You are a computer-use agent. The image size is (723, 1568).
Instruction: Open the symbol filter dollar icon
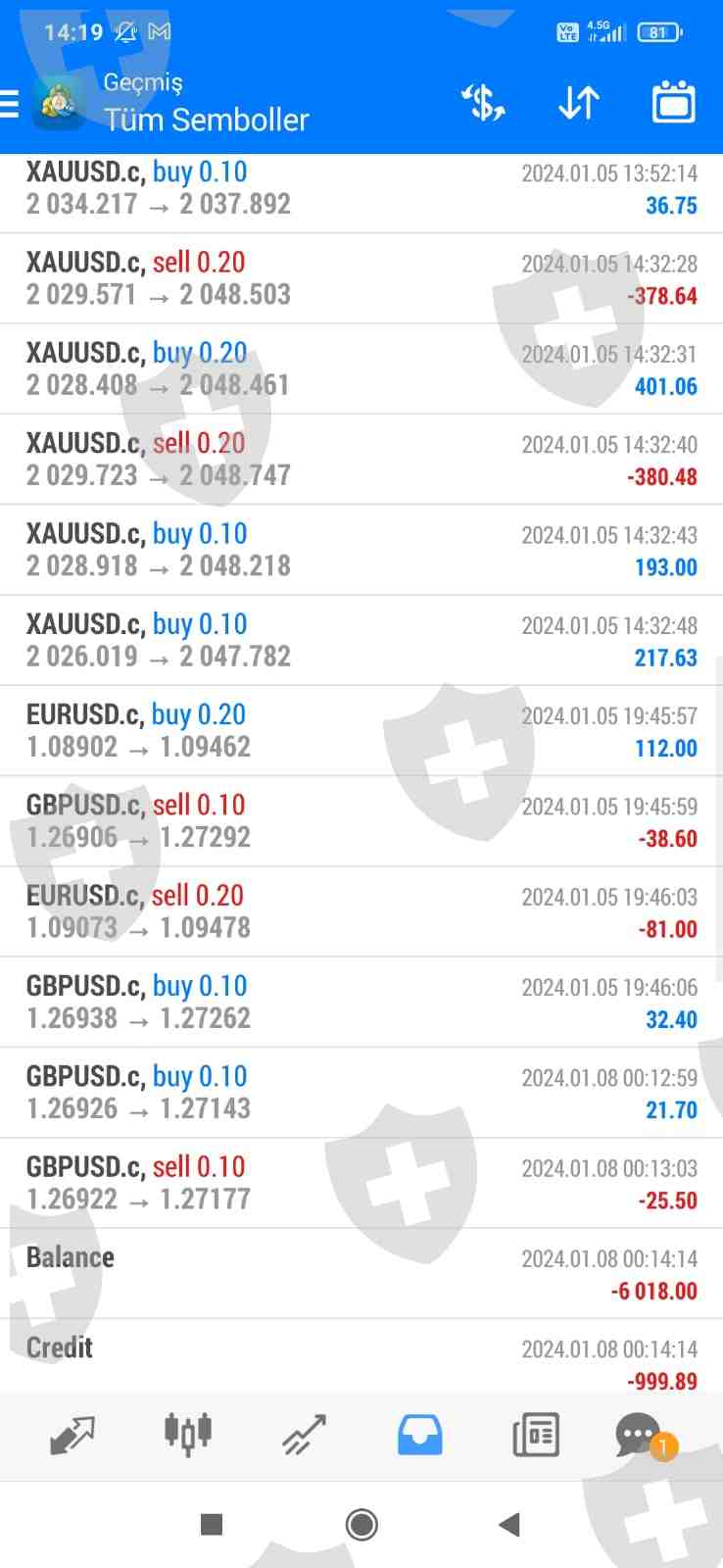482,102
